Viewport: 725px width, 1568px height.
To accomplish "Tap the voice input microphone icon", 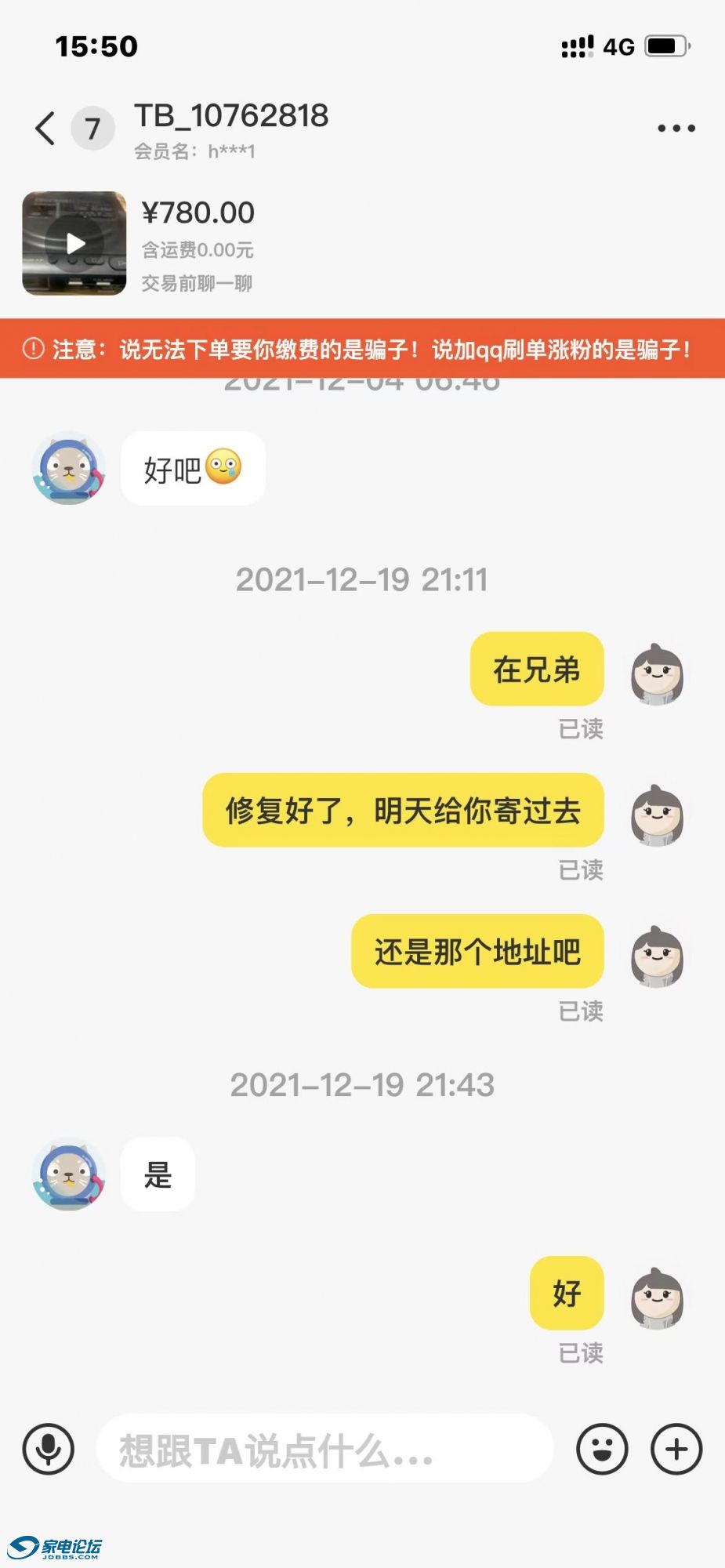I will [x=49, y=1449].
